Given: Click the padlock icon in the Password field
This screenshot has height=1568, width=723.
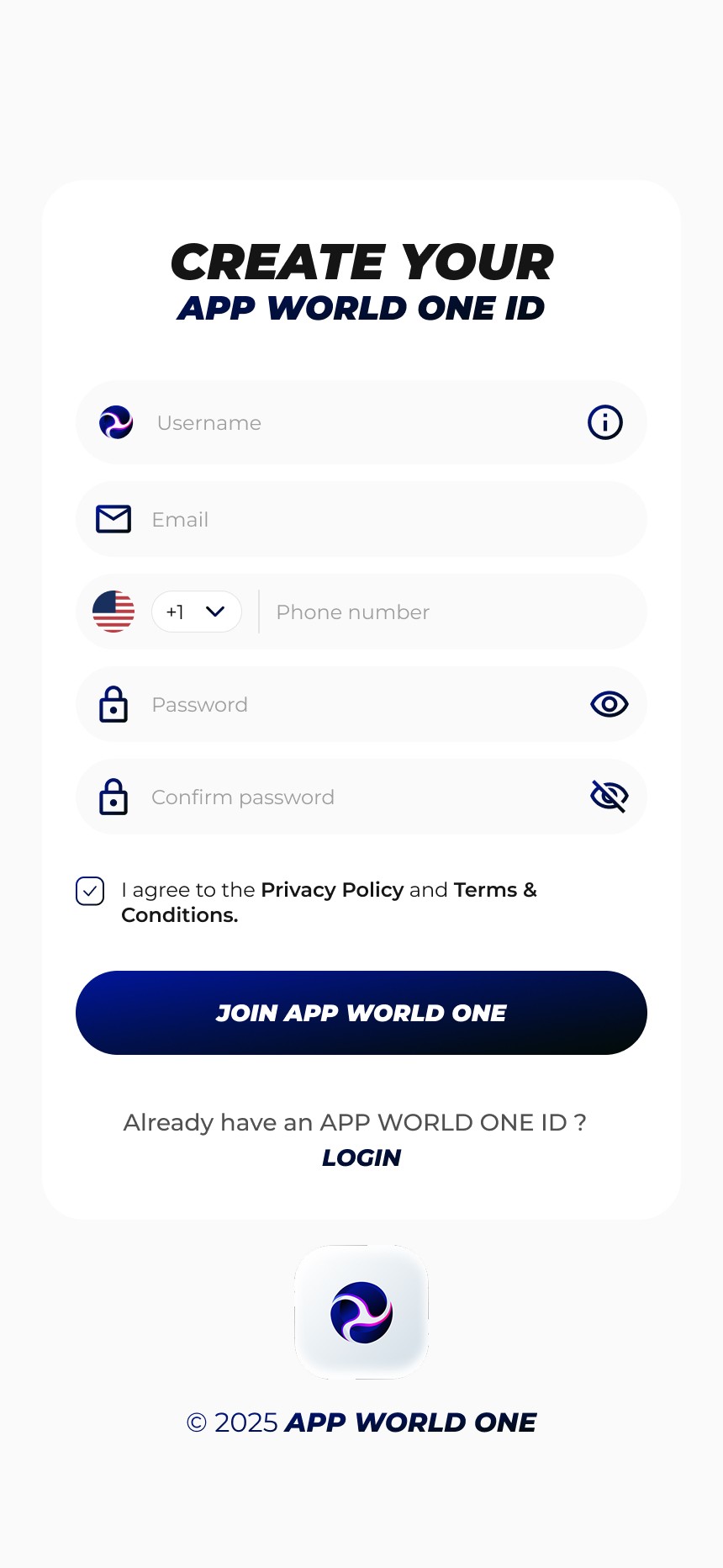Looking at the screenshot, I should pos(114,705).
